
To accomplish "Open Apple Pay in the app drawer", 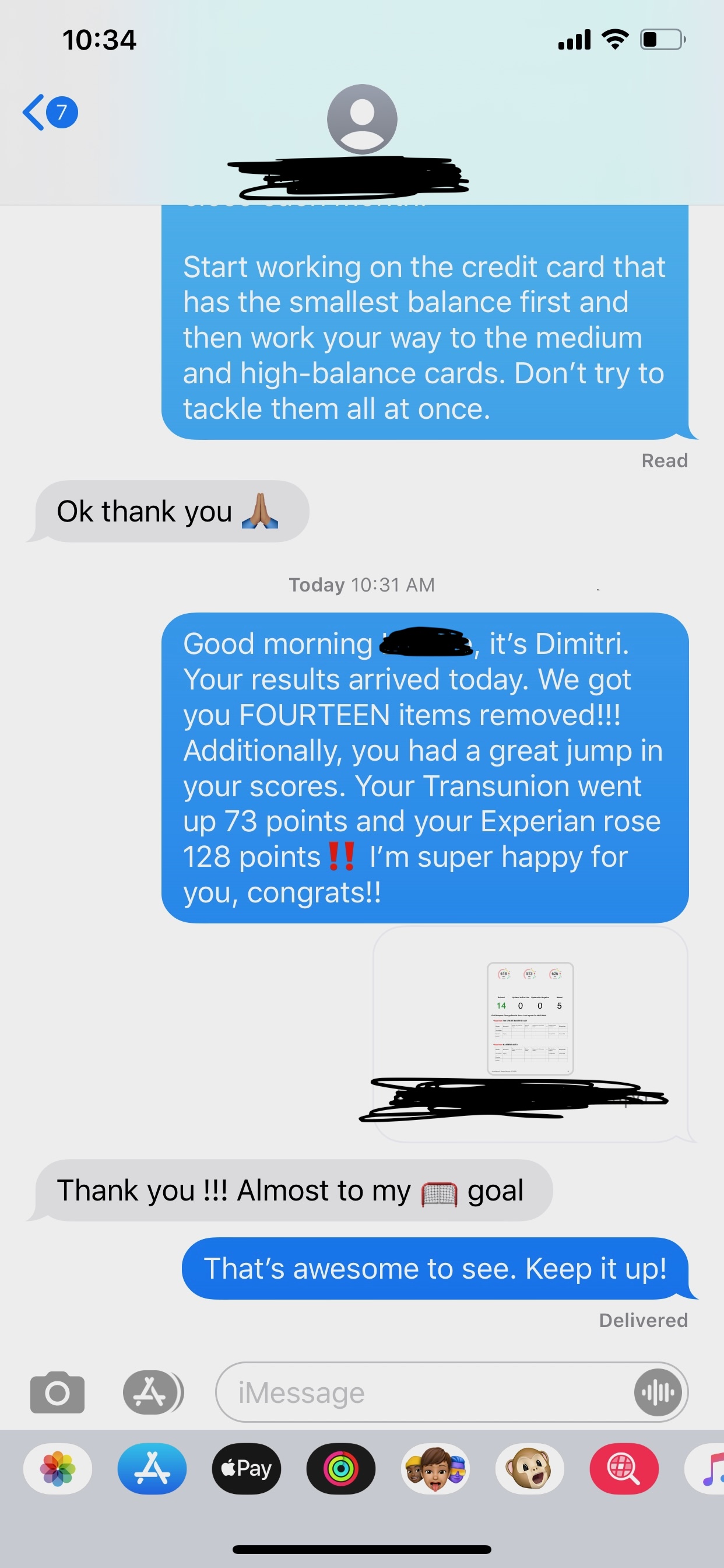I will (x=247, y=1469).
